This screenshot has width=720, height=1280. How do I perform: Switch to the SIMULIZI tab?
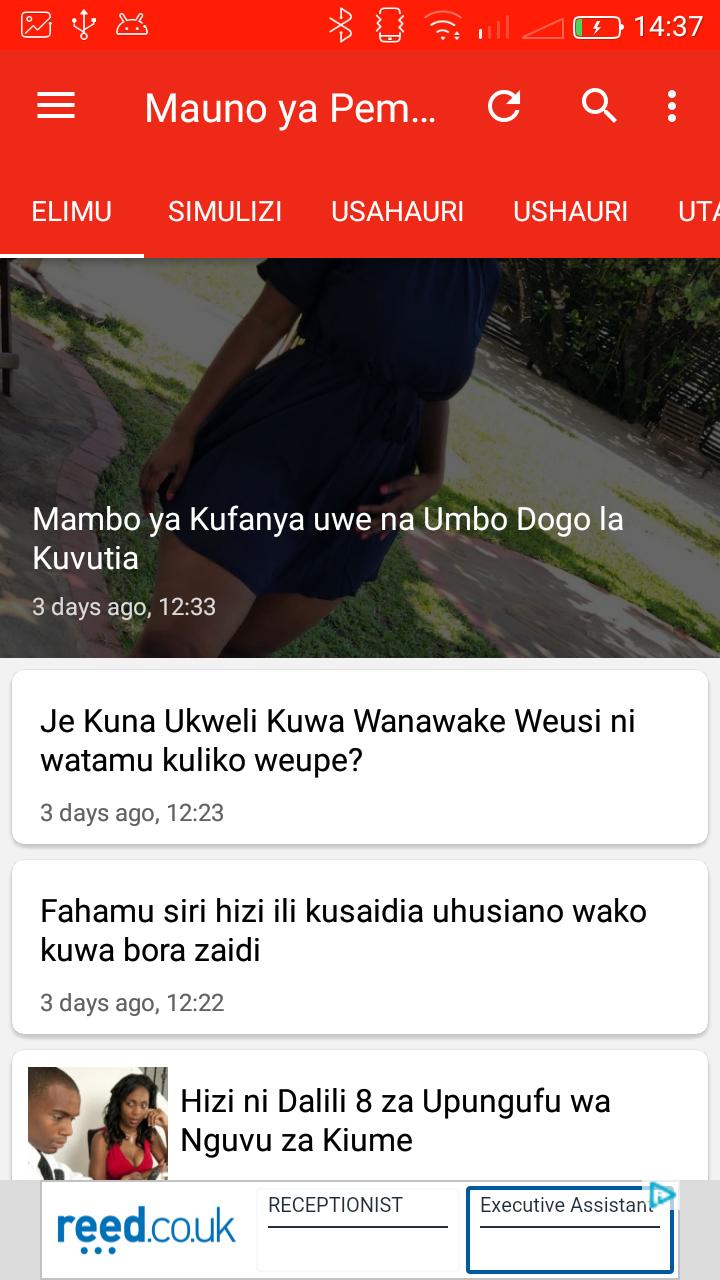click(x=224, y=211)
